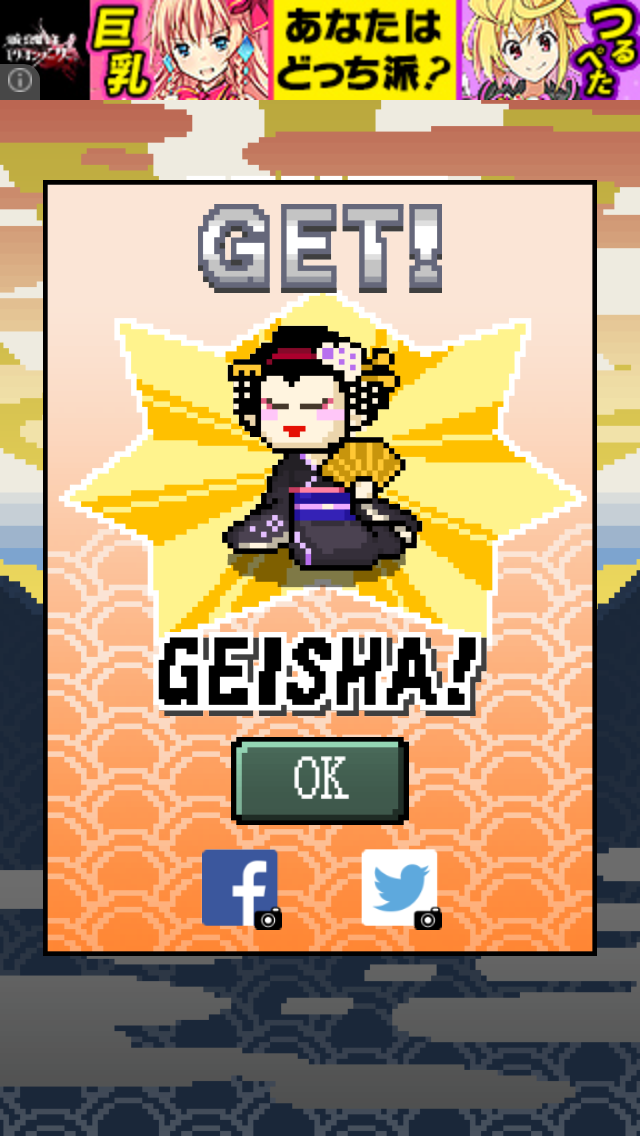The width and height of the screenshot is (640, 1136).
Task: Tap the OK button
Action: pyautogui.click(x=320, y=780)
